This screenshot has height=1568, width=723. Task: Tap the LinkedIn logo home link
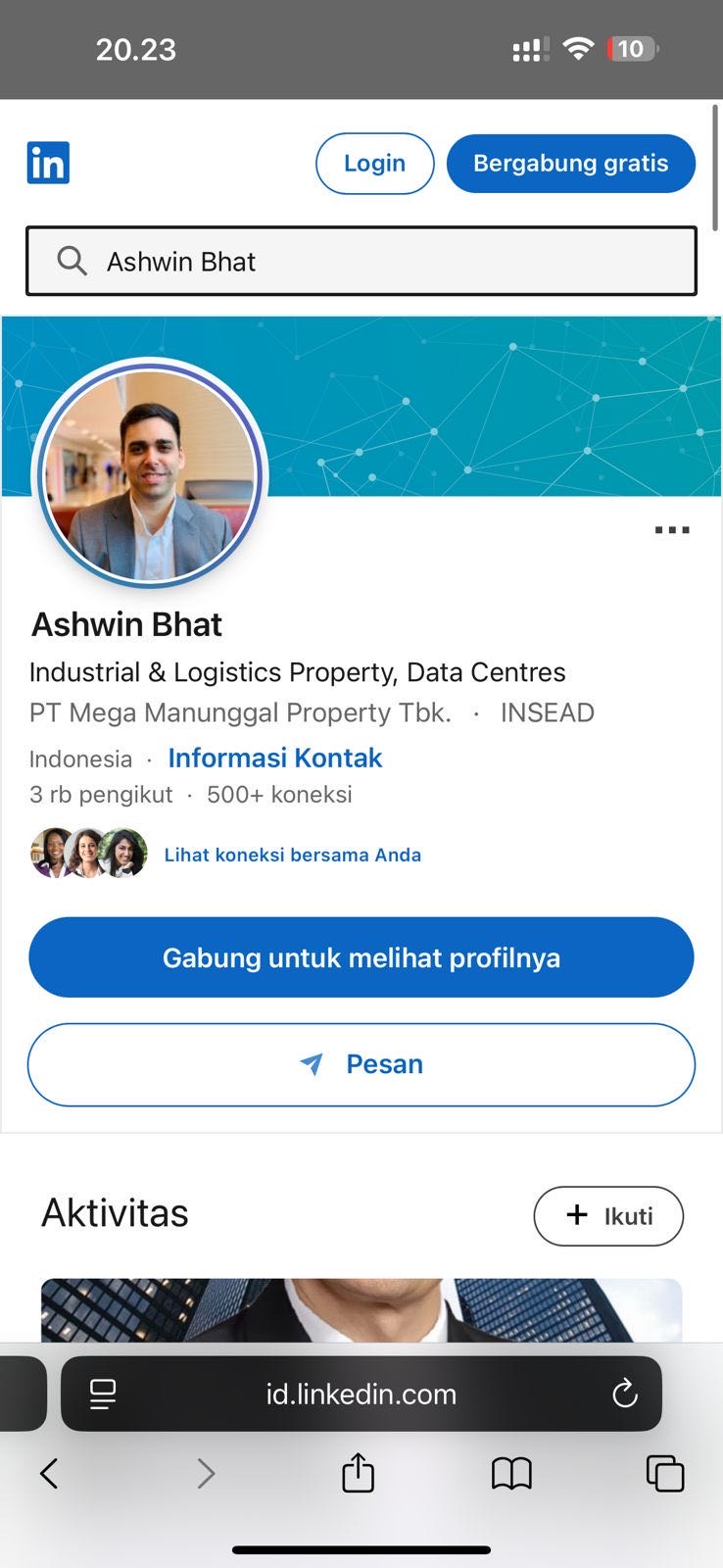48,163
